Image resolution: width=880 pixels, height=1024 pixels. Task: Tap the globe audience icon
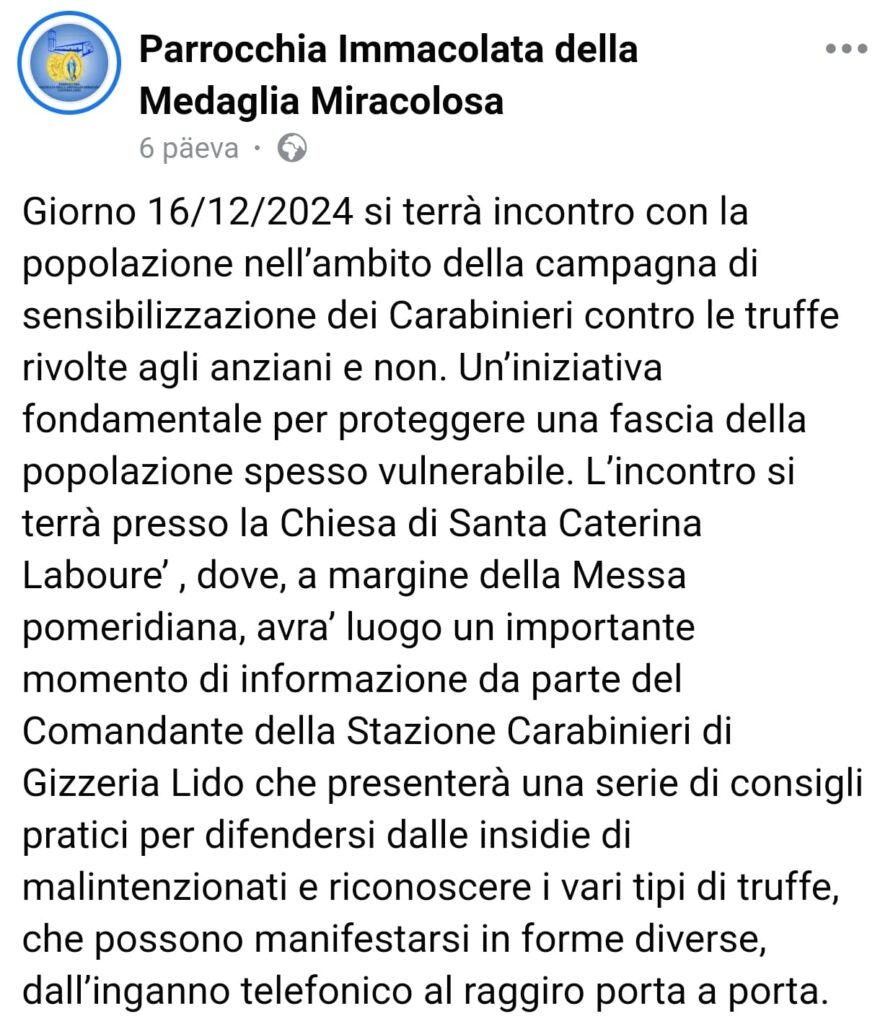(x=292, y=148)
